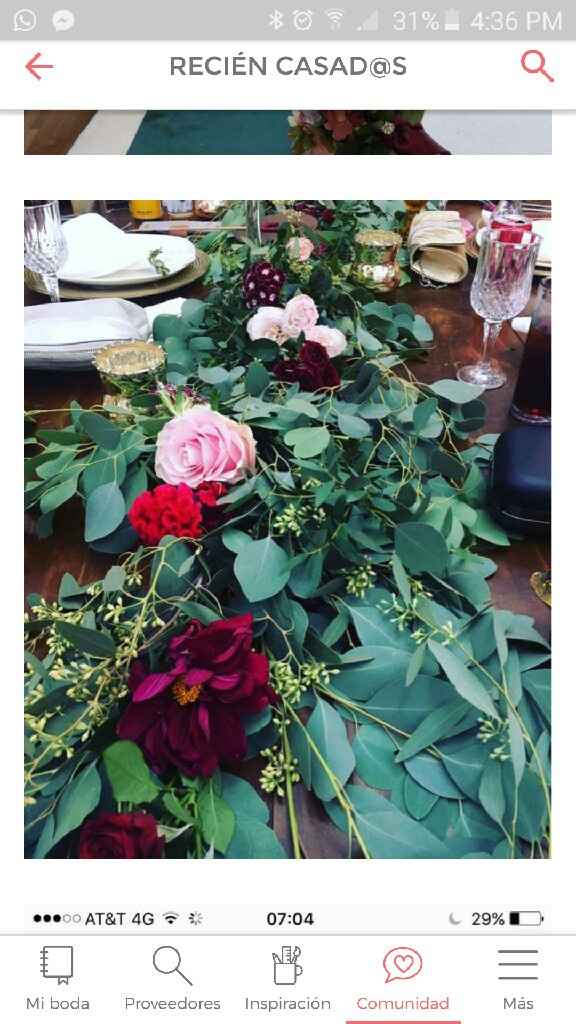Screen dimensions: 576x1024
Task: Open search in Recién Casad@s
Action: click(x=537, y=66)
